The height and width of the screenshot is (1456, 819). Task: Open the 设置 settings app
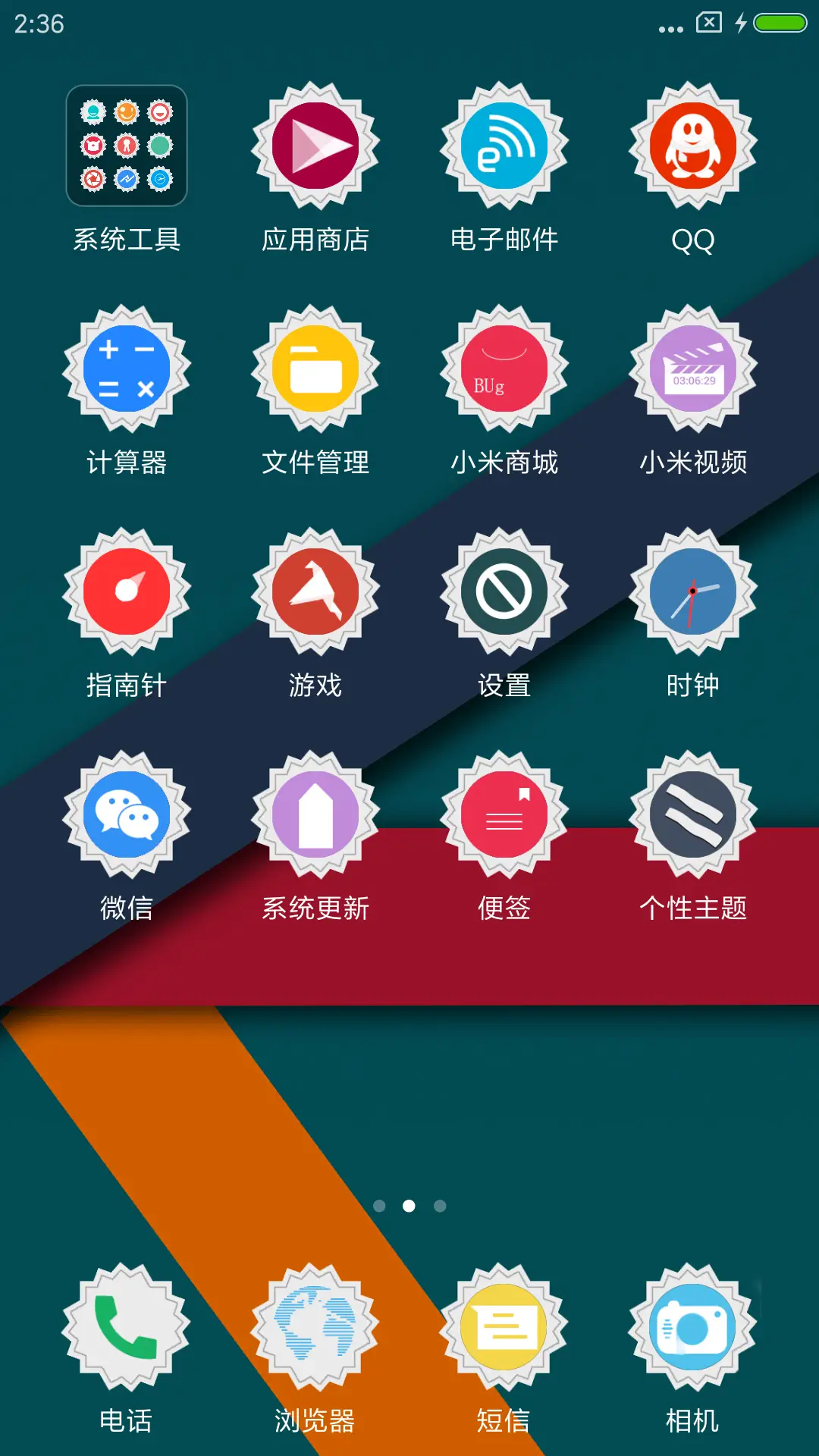pyautogui.click(x=503, y=595)
